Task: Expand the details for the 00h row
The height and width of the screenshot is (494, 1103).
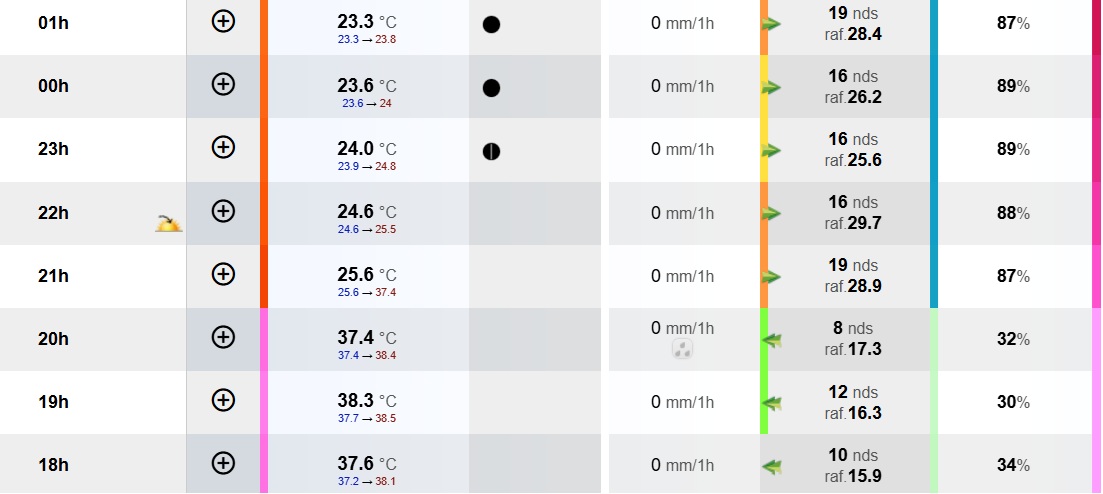Action: pyautogui.click(x=223, y=84)
